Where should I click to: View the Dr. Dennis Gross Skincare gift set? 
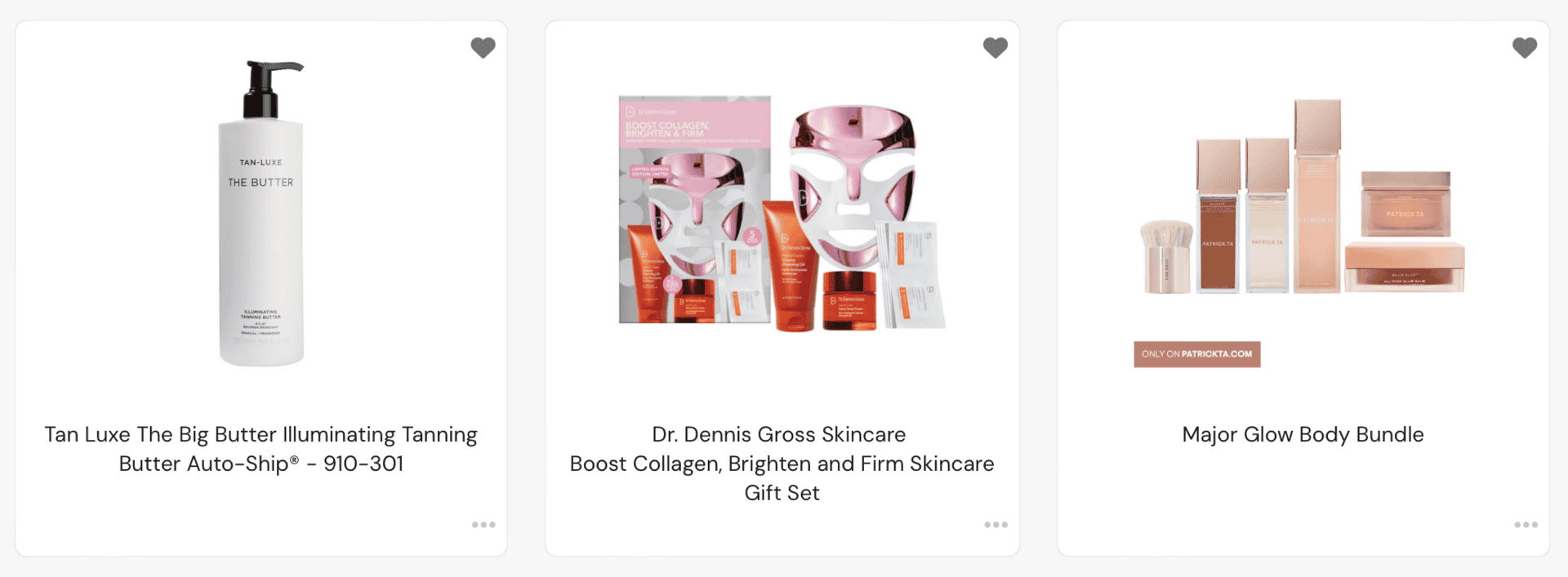point(782,463)
